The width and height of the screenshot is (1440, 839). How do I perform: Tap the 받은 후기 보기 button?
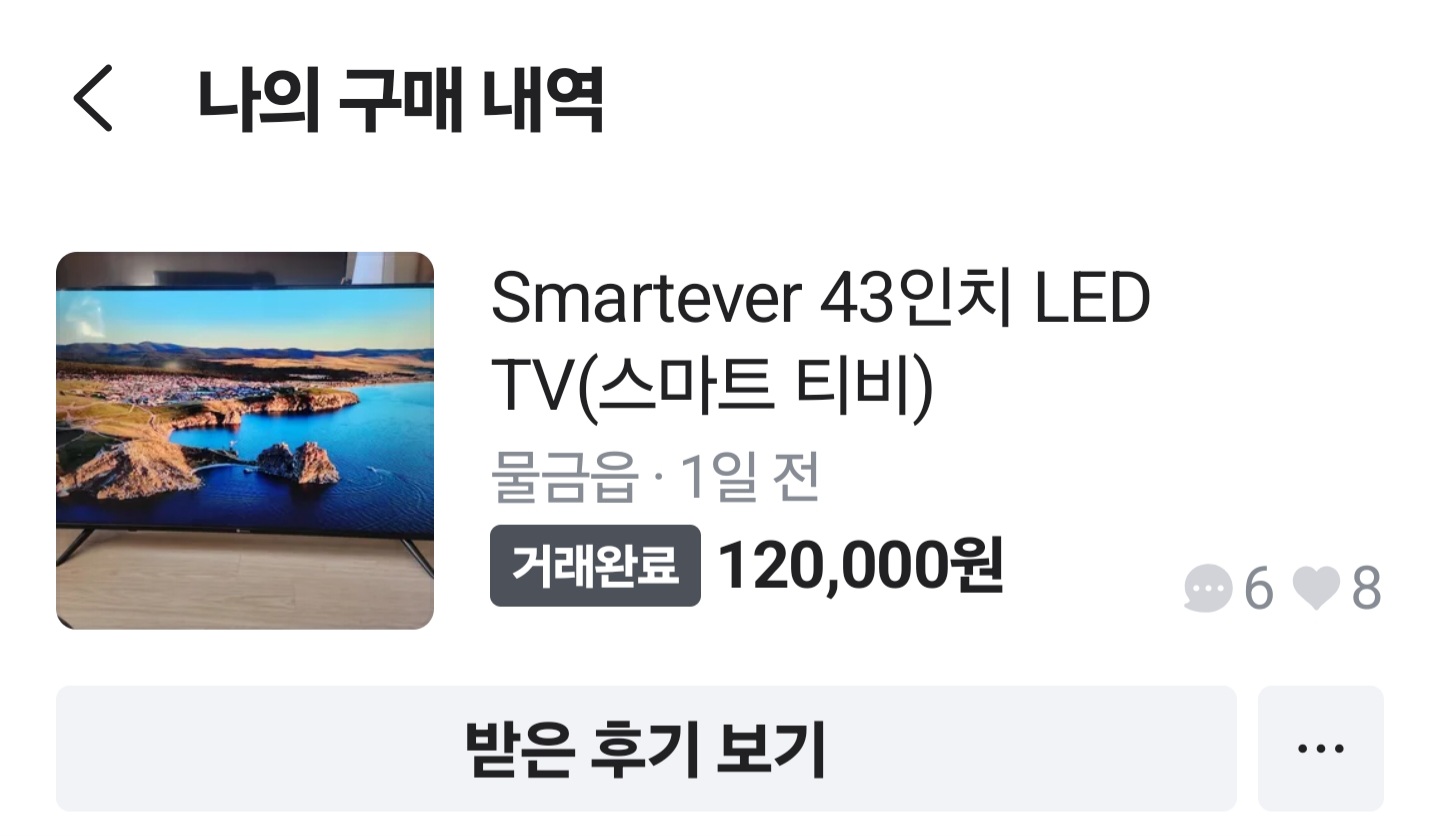(646, 748)
